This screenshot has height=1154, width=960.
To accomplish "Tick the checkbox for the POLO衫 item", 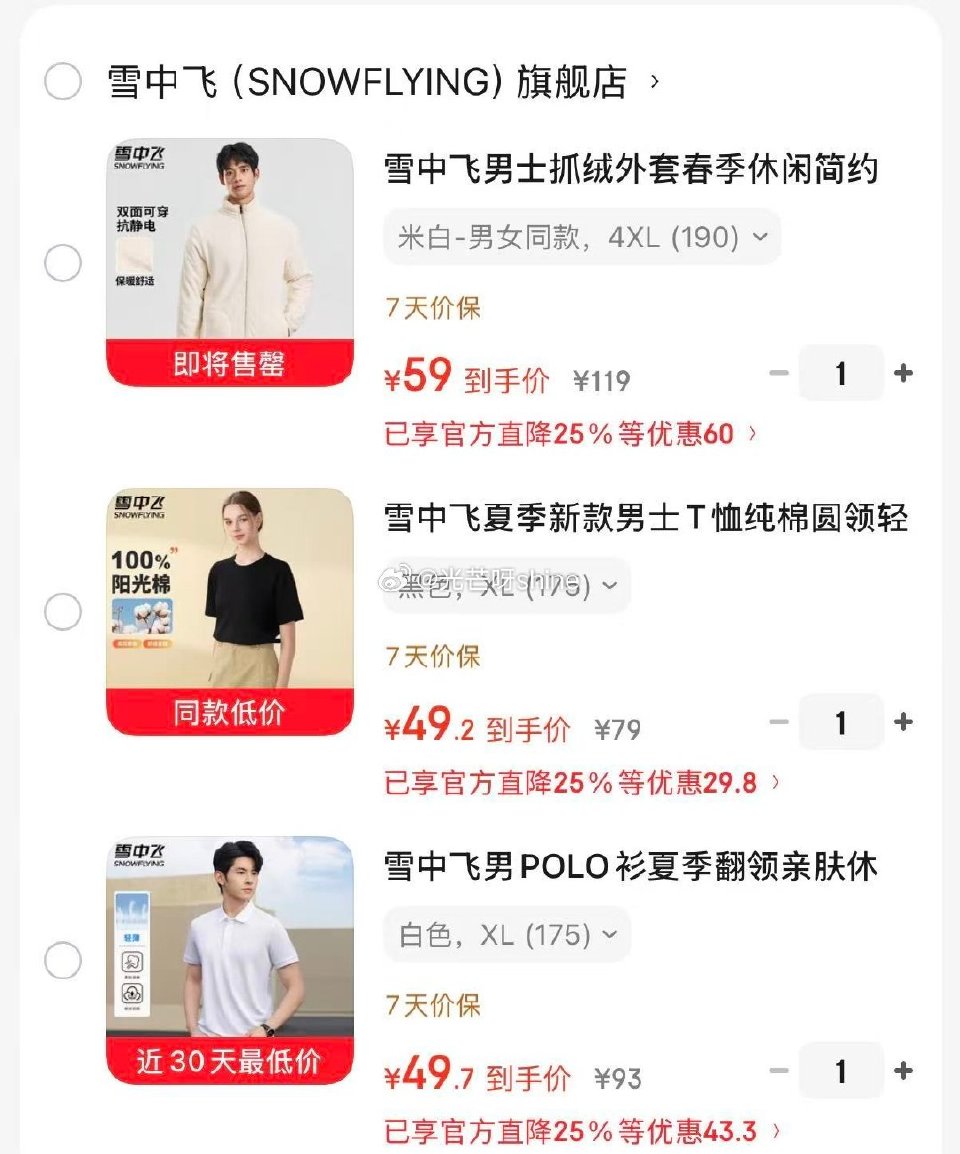I will point(62,961).
